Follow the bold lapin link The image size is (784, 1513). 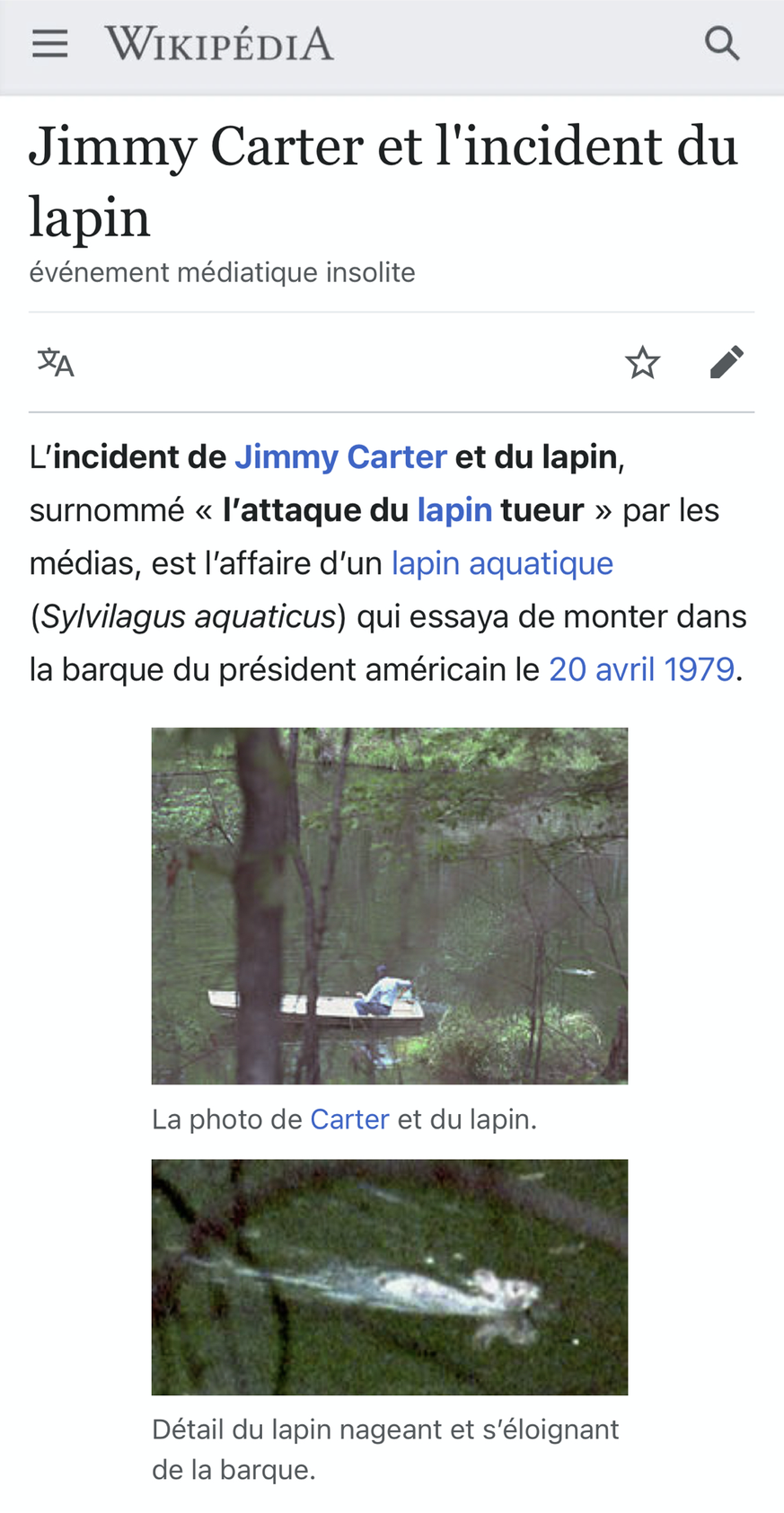click(454, 509)
